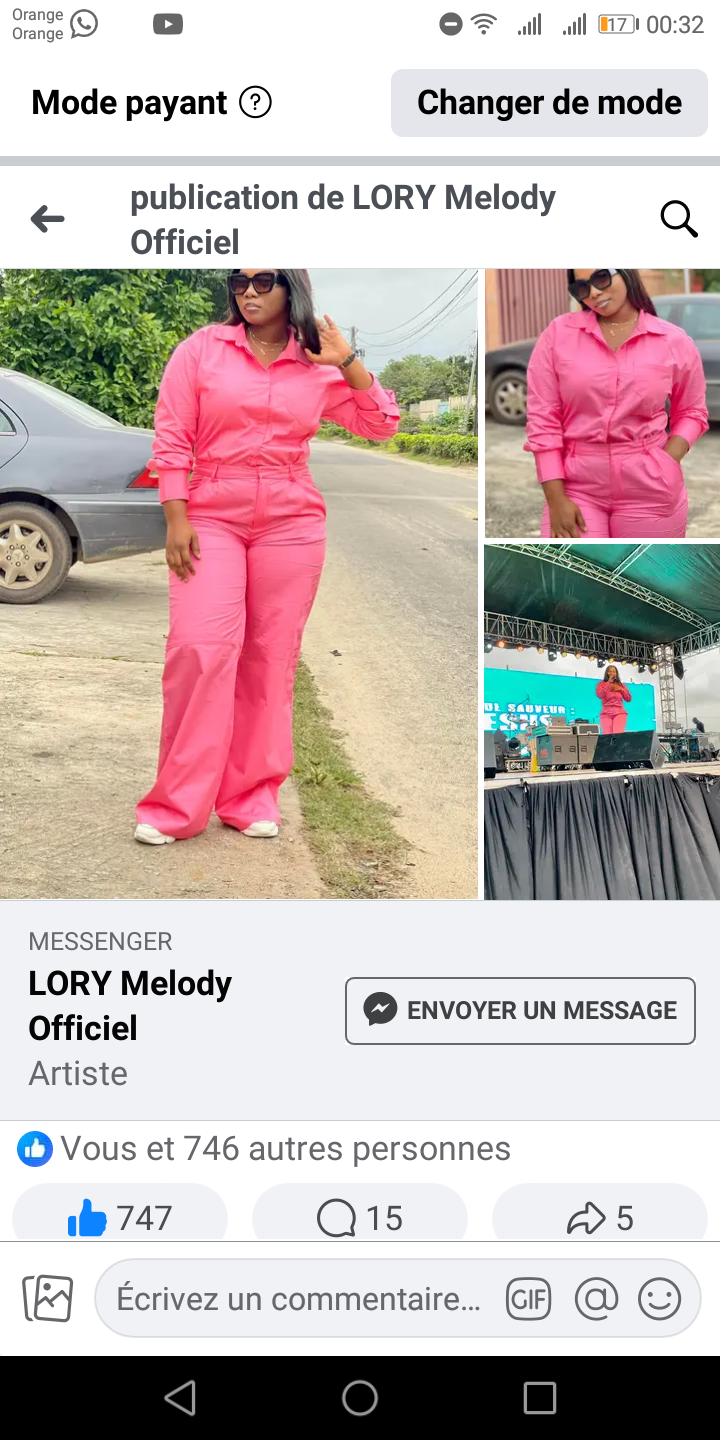Toggle the like button showing 747
This screenshot has height=1440, width=720.
tap(120, 1216)
